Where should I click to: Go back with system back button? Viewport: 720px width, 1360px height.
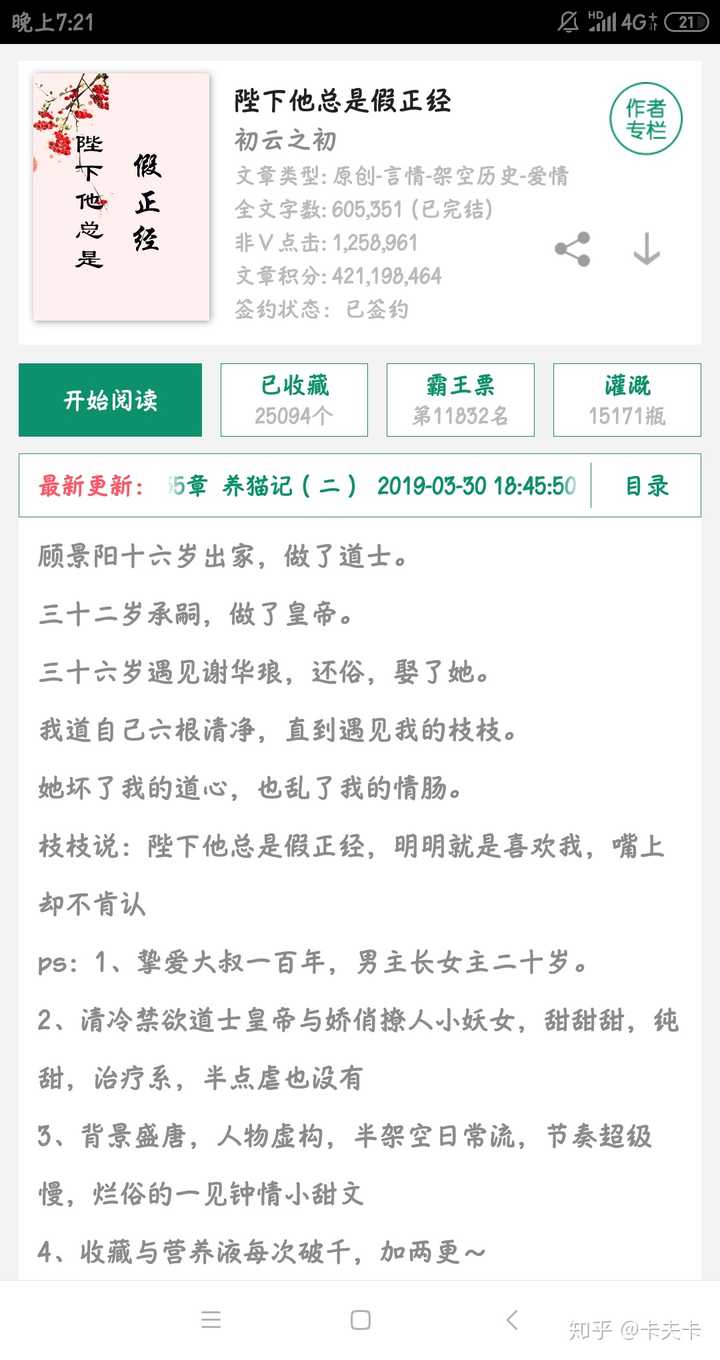pos(511,1320)
